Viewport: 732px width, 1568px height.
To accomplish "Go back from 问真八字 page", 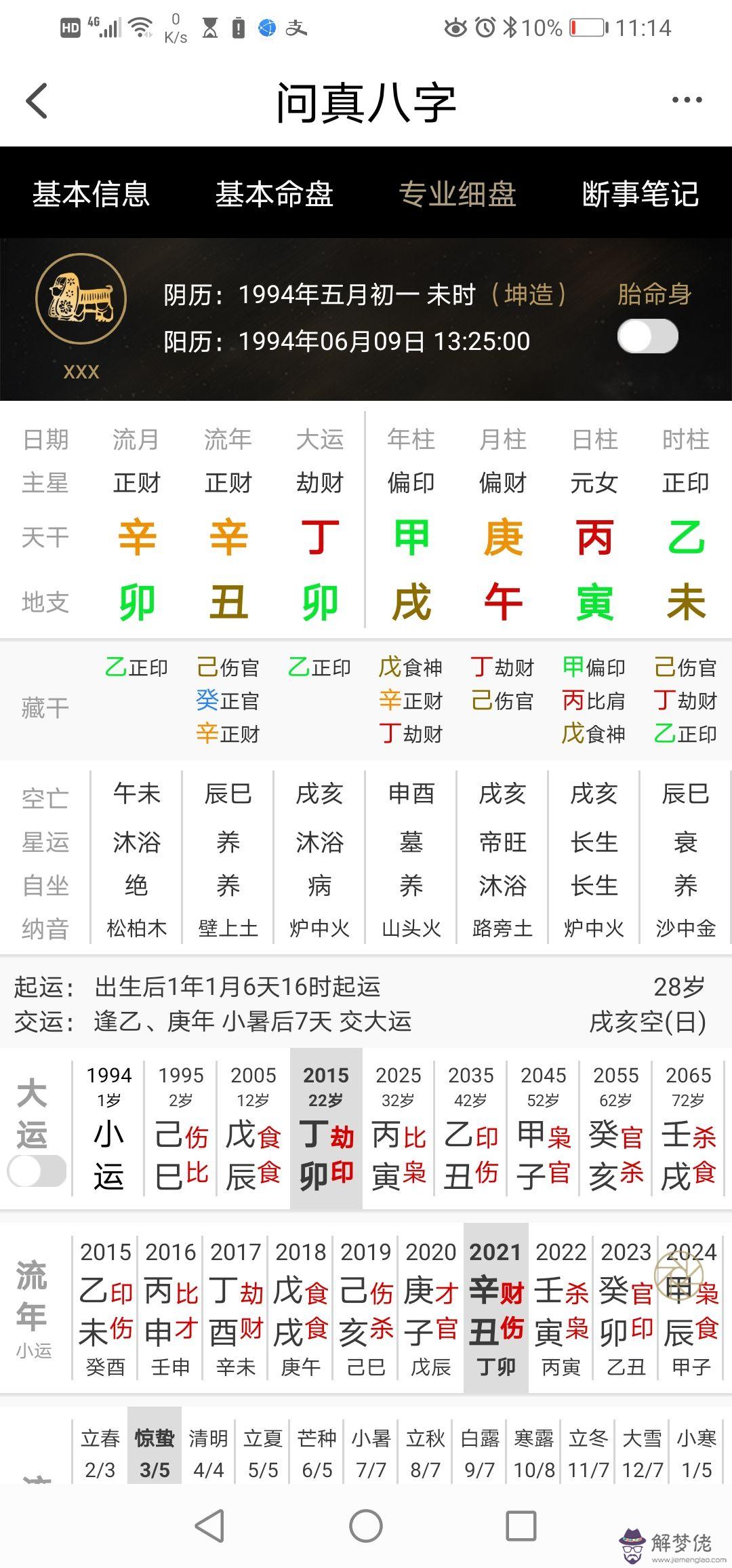I will point(37,101).
